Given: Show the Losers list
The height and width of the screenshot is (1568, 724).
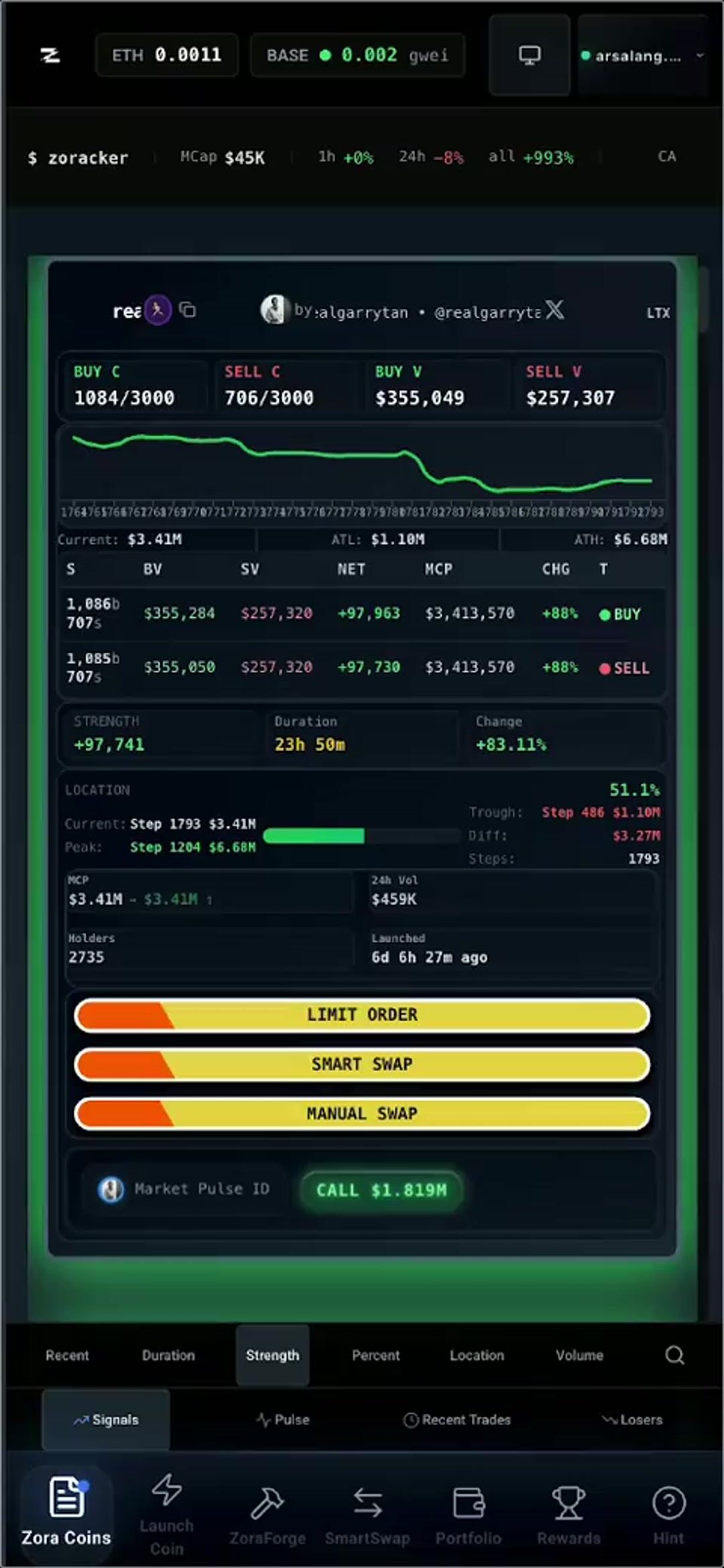Looking at the screenshot, I should click(x=632, y=1419).
